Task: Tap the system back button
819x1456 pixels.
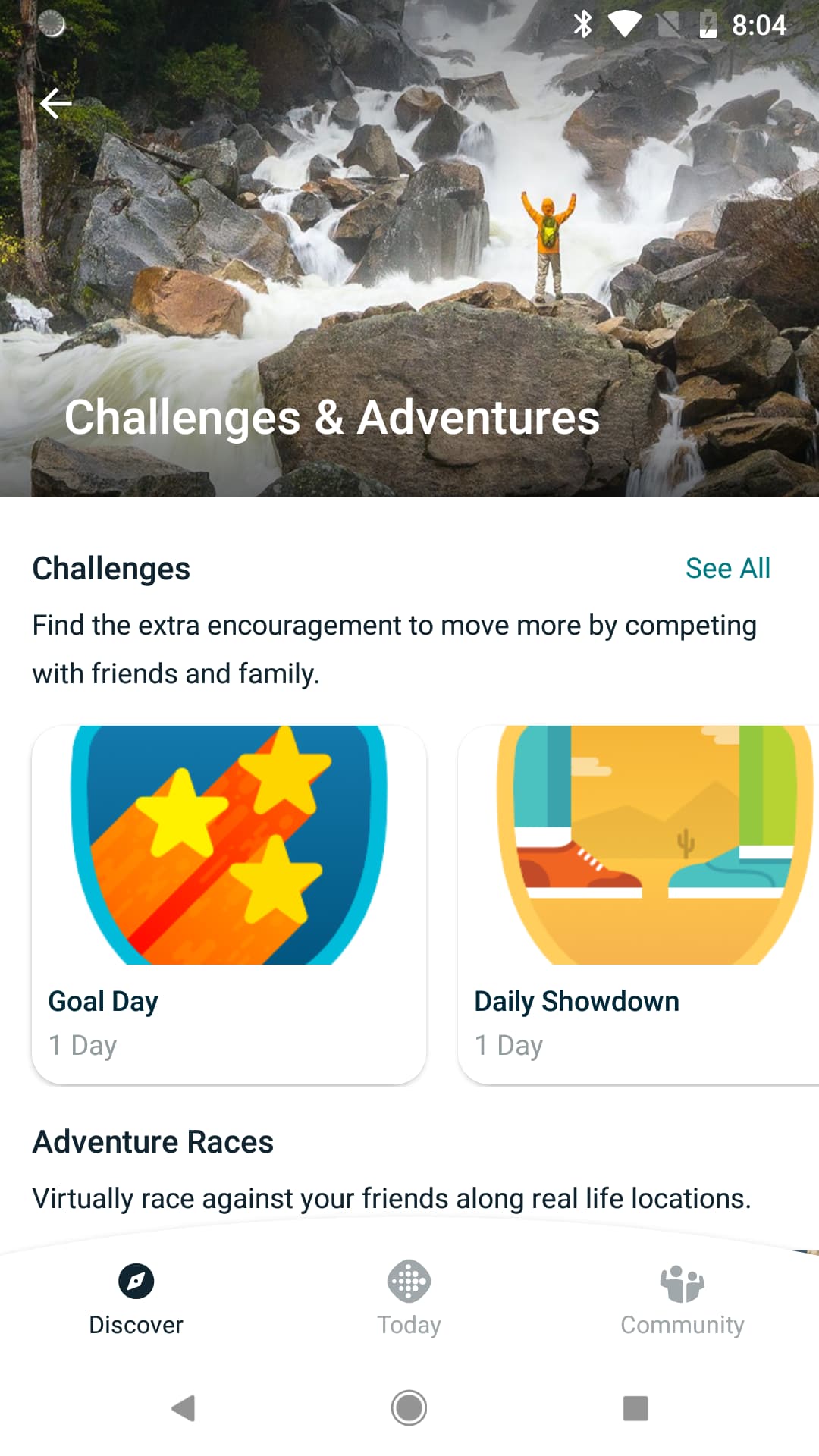Action: click(183, 1407)
